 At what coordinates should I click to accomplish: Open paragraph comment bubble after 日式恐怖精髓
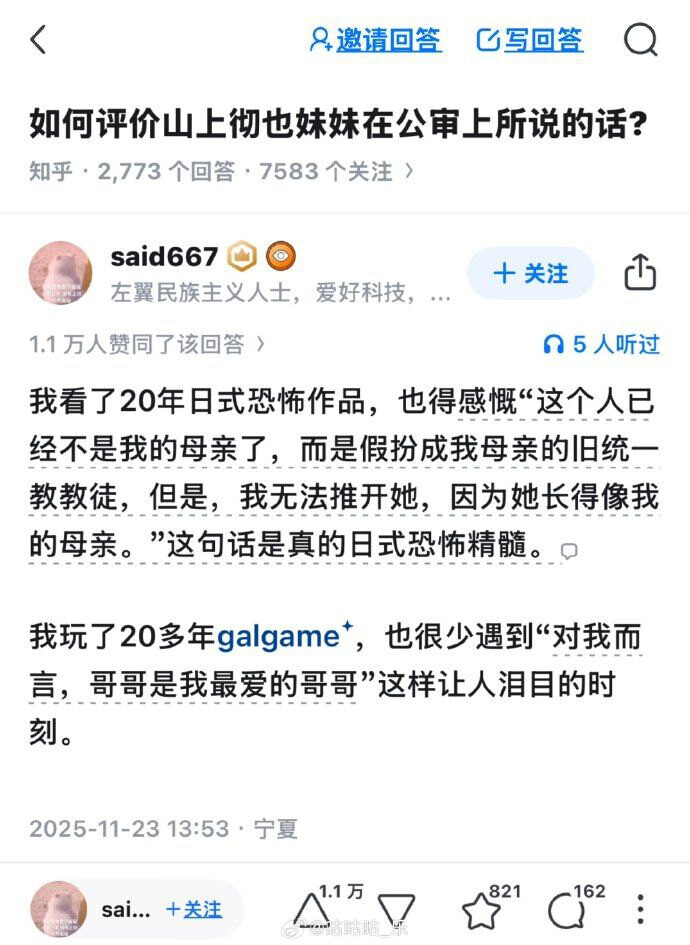coord(569,551)
